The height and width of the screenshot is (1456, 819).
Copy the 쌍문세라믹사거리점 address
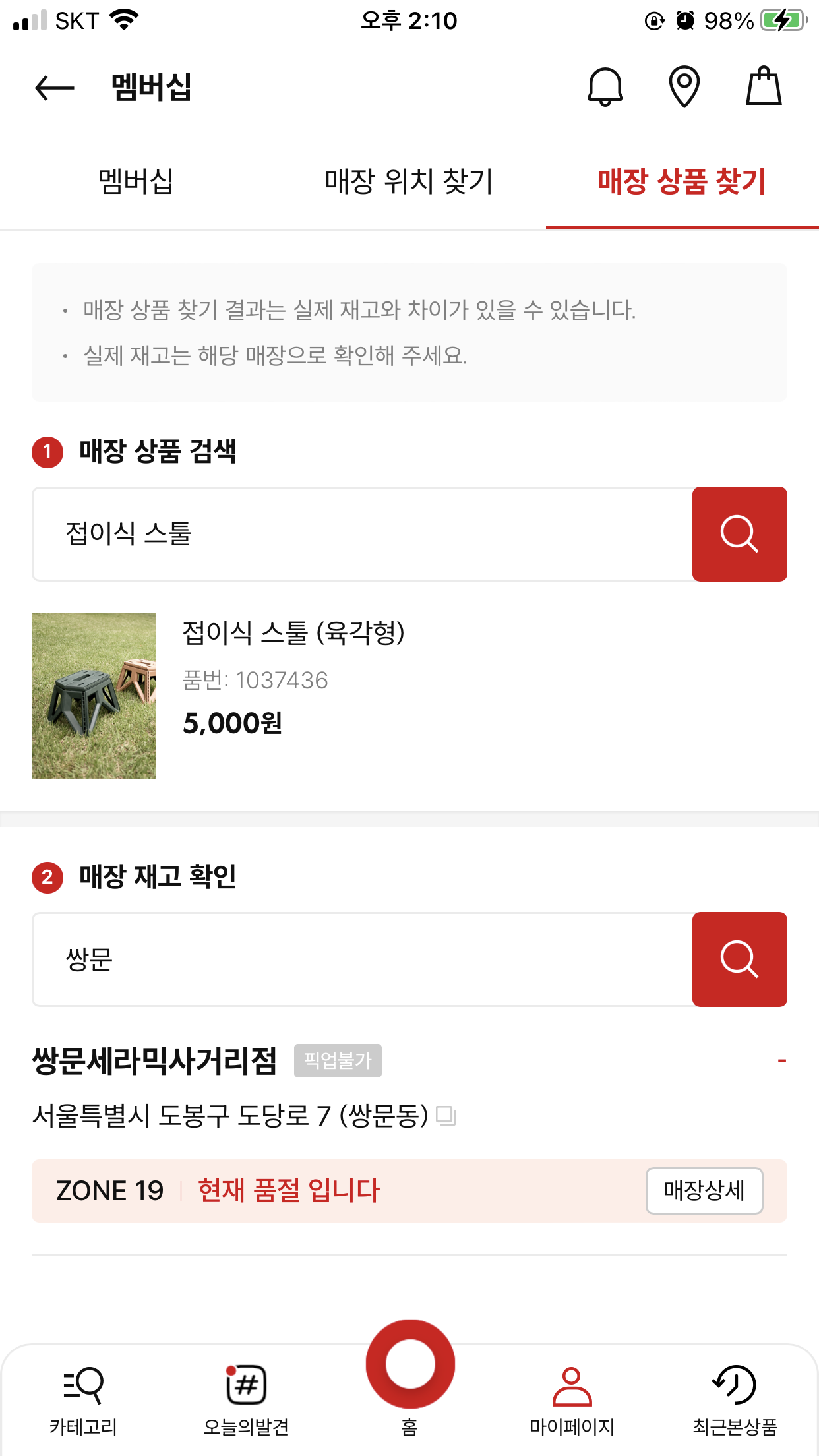pyautogui.click(x=446, y=1116)
